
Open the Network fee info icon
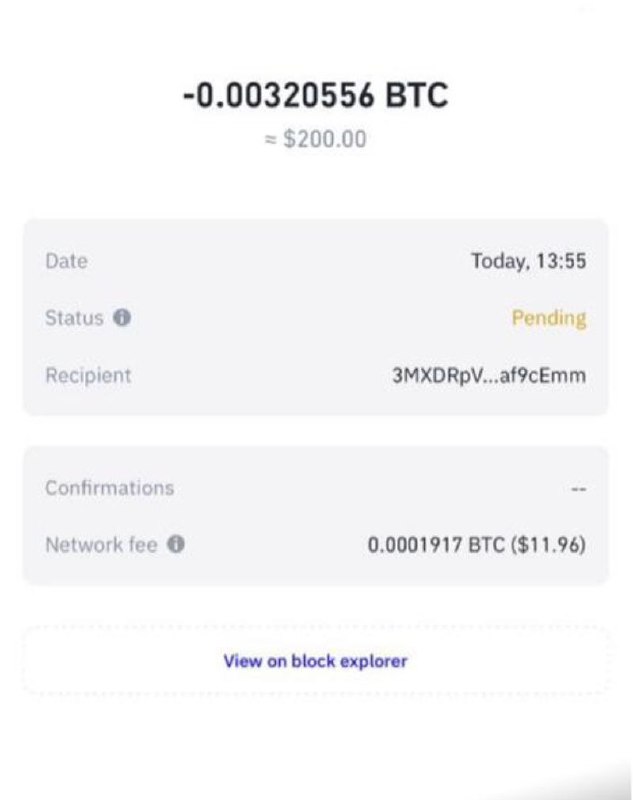(x=175, y=545)
